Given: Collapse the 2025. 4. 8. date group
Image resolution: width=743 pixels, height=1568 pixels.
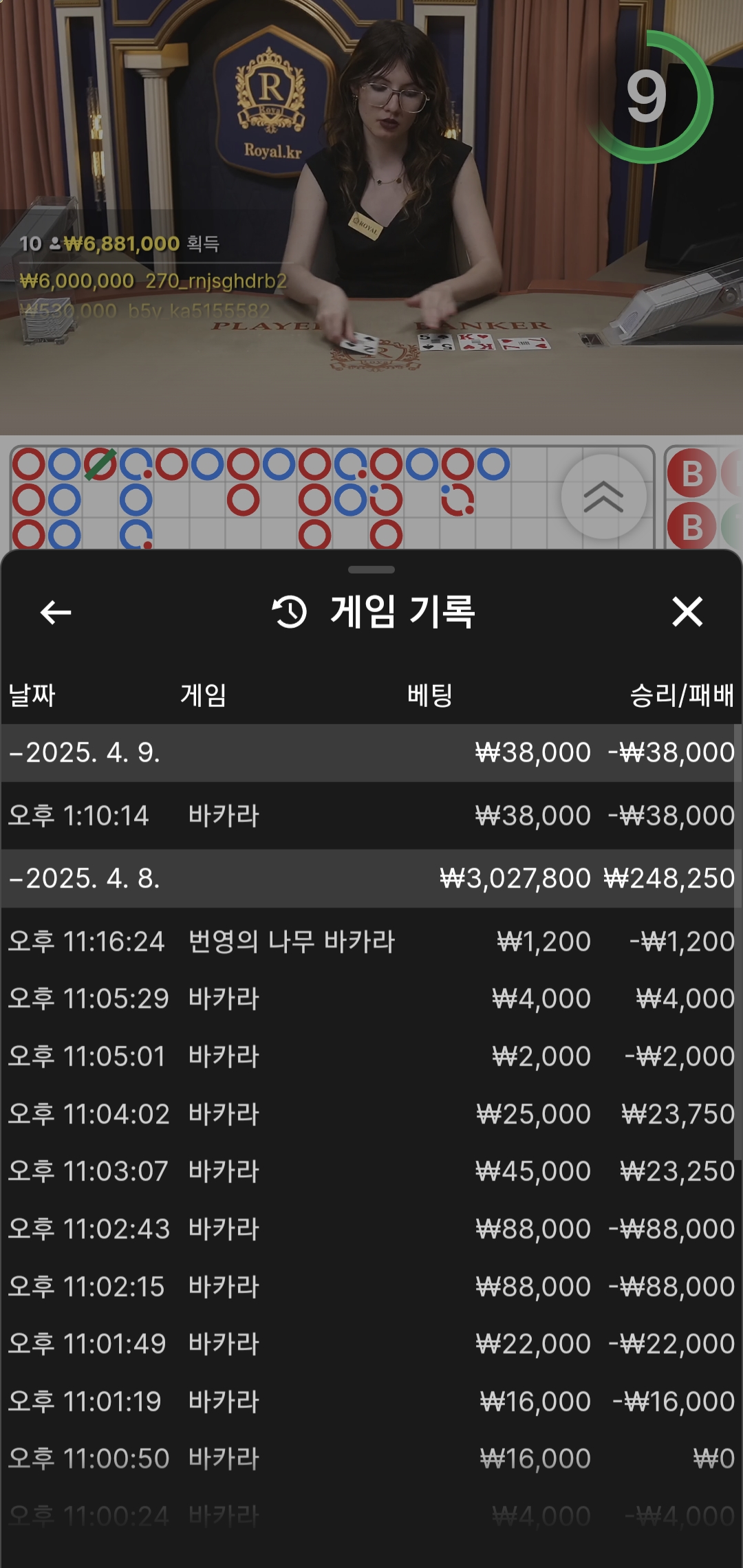Looking at the screenshot, I should pos(371,878).
